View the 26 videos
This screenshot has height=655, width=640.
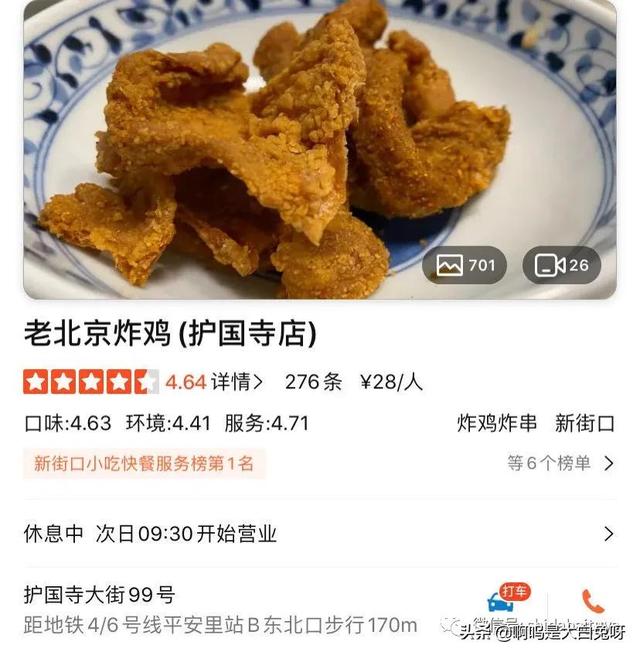click(x=561, y=265)
